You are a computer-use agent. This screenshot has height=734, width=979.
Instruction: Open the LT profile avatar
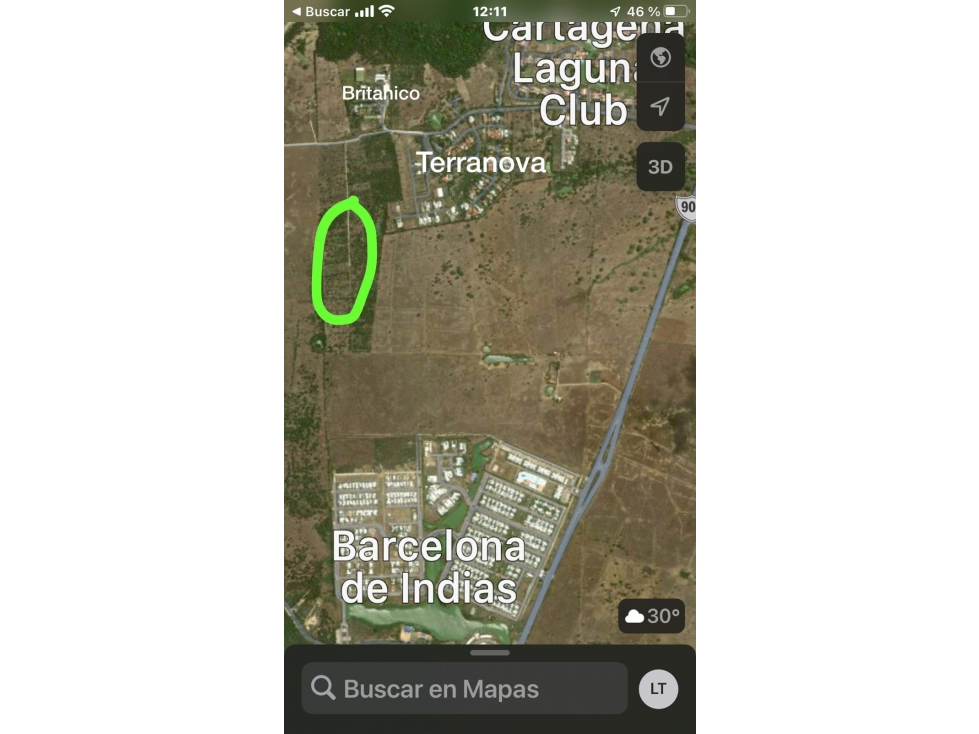click(658, 689)
